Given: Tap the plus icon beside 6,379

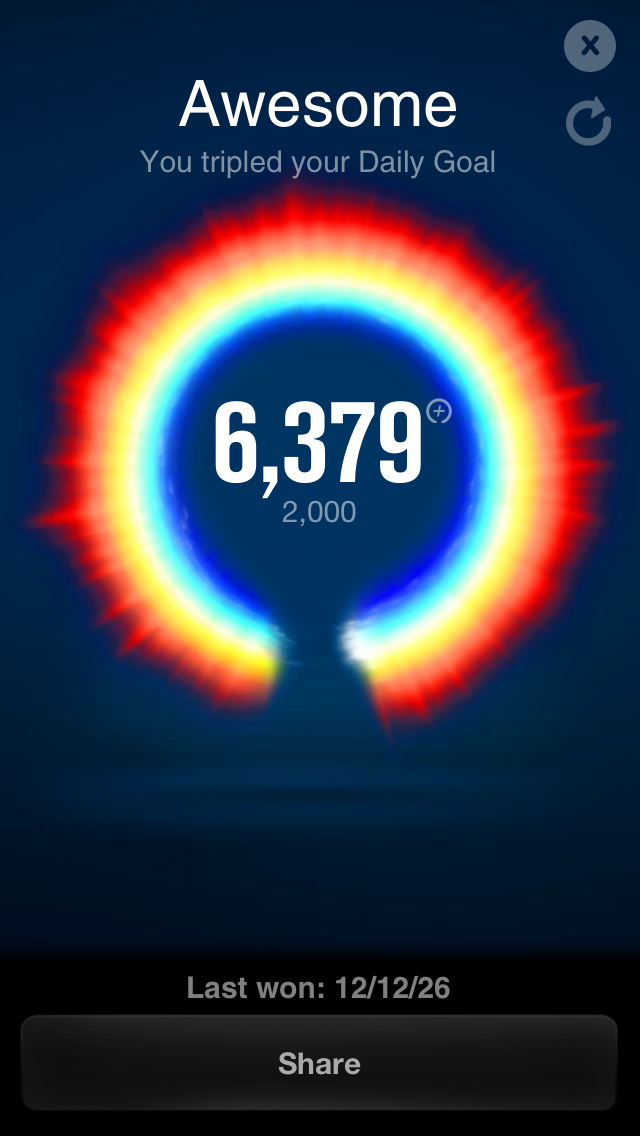Looking at the screenshot, I should click(439, 412).
